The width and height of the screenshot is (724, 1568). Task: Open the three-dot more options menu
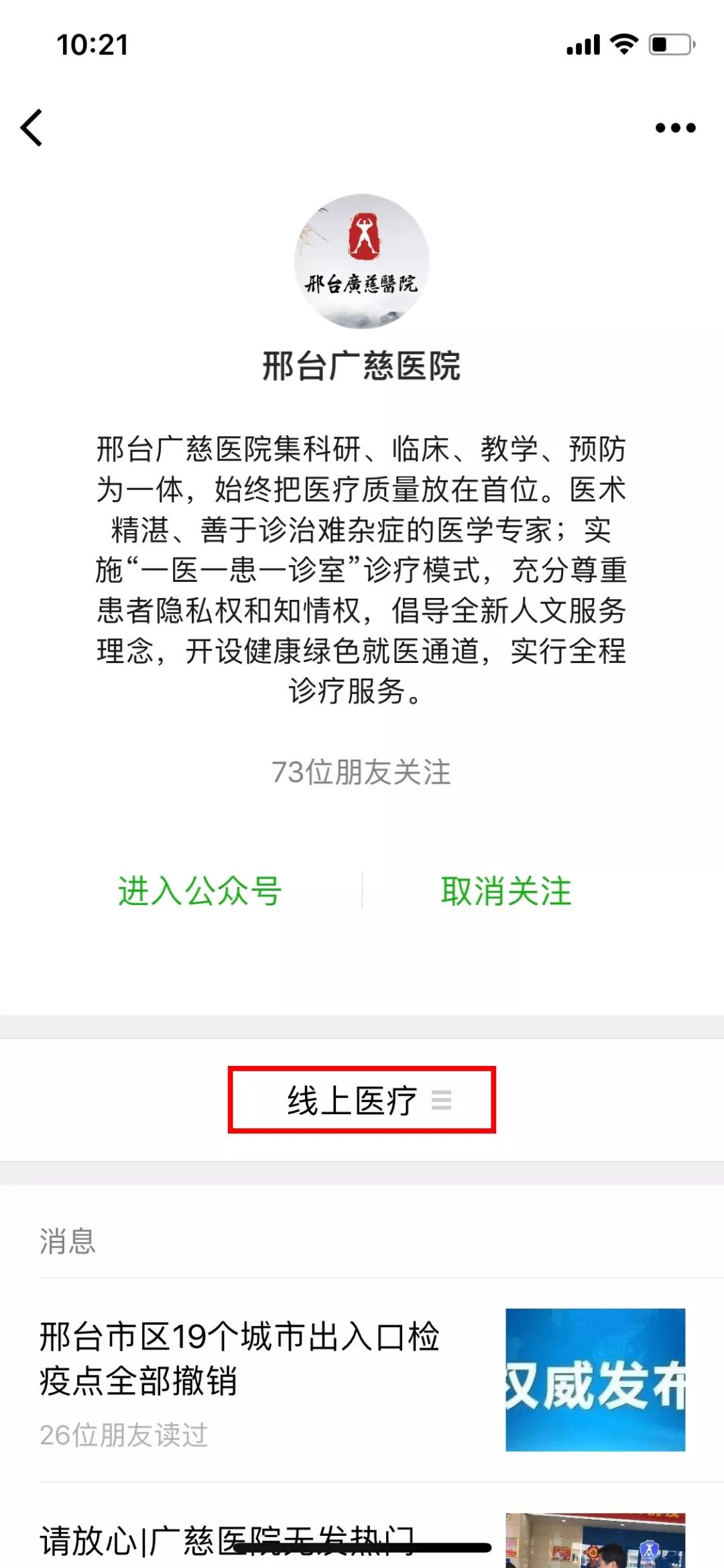click(x=675, y=127)
